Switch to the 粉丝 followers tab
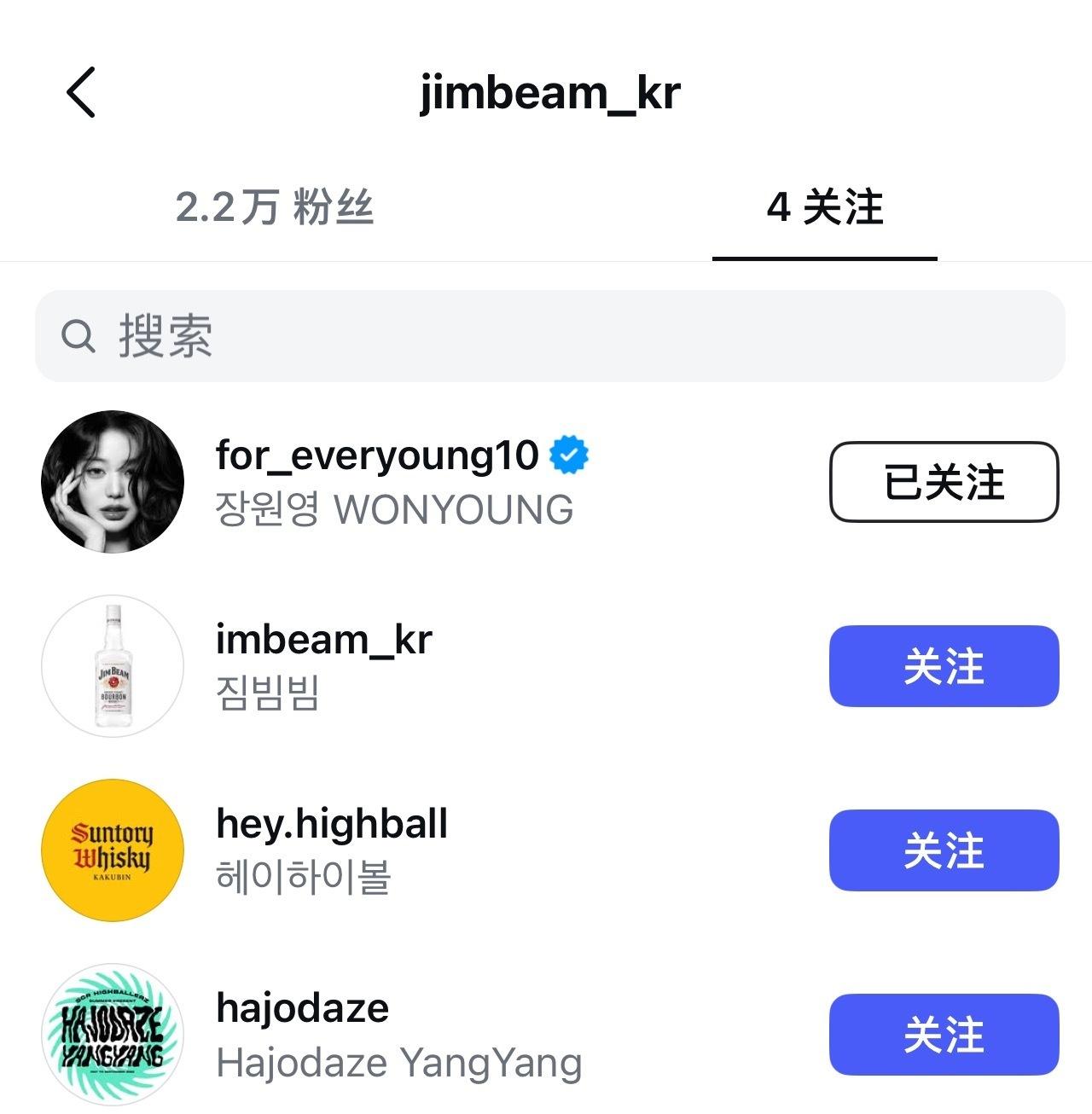 (x=275, y=207)
